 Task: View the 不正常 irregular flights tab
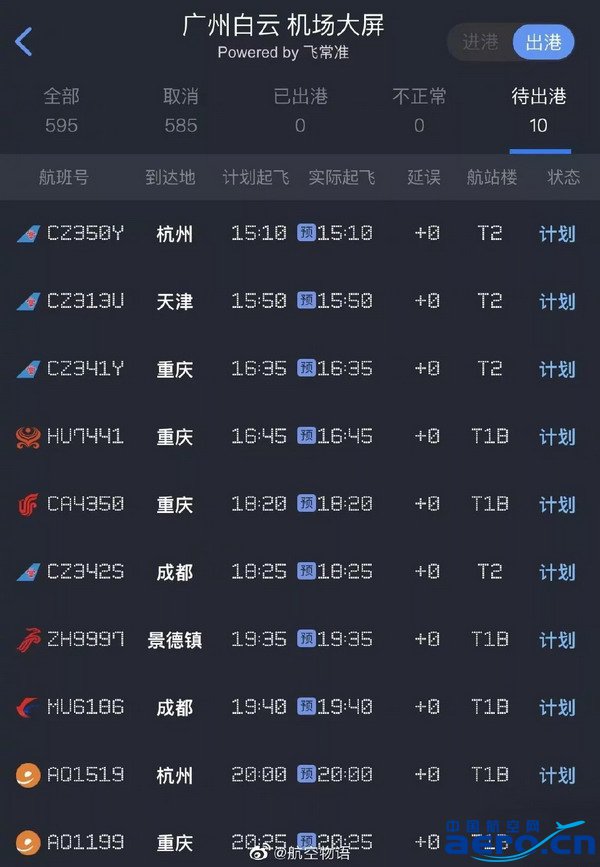419,110
